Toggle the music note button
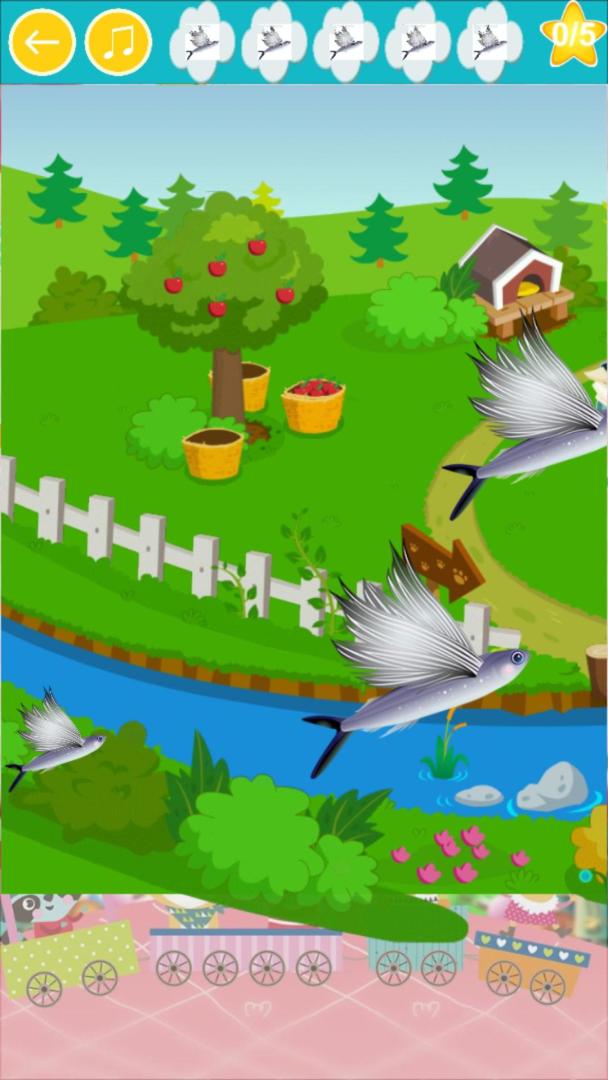The height and width of the screenshot is (1080, 608). pyautogui.click(x=118, y=42)
